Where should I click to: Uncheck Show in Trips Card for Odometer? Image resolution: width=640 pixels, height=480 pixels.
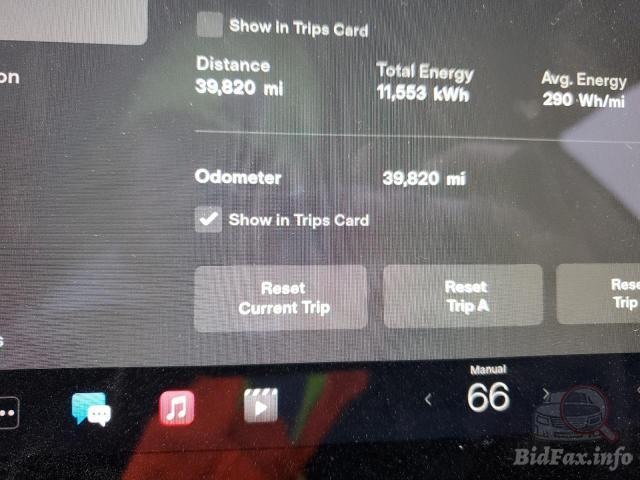[208, 219]
